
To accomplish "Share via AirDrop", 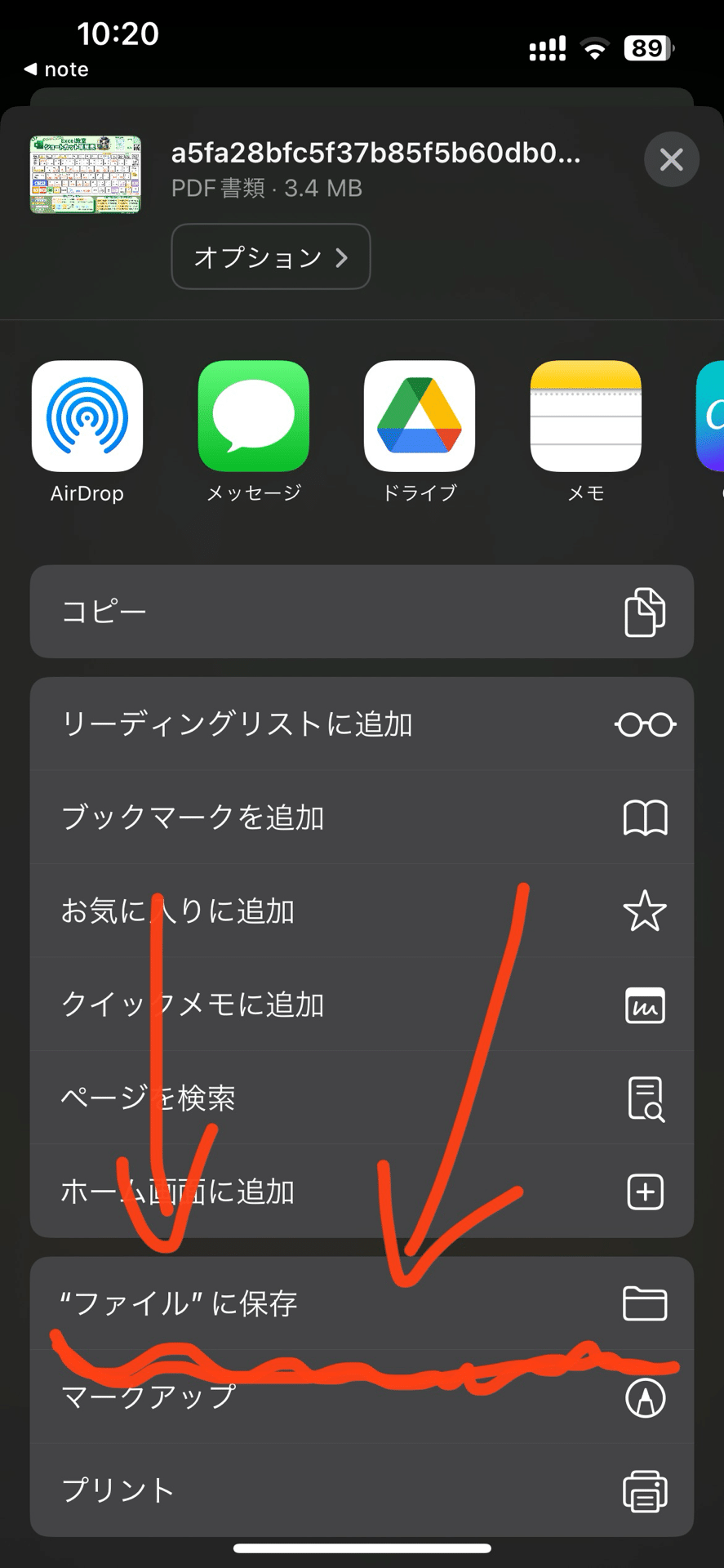I will pos(87,416).
